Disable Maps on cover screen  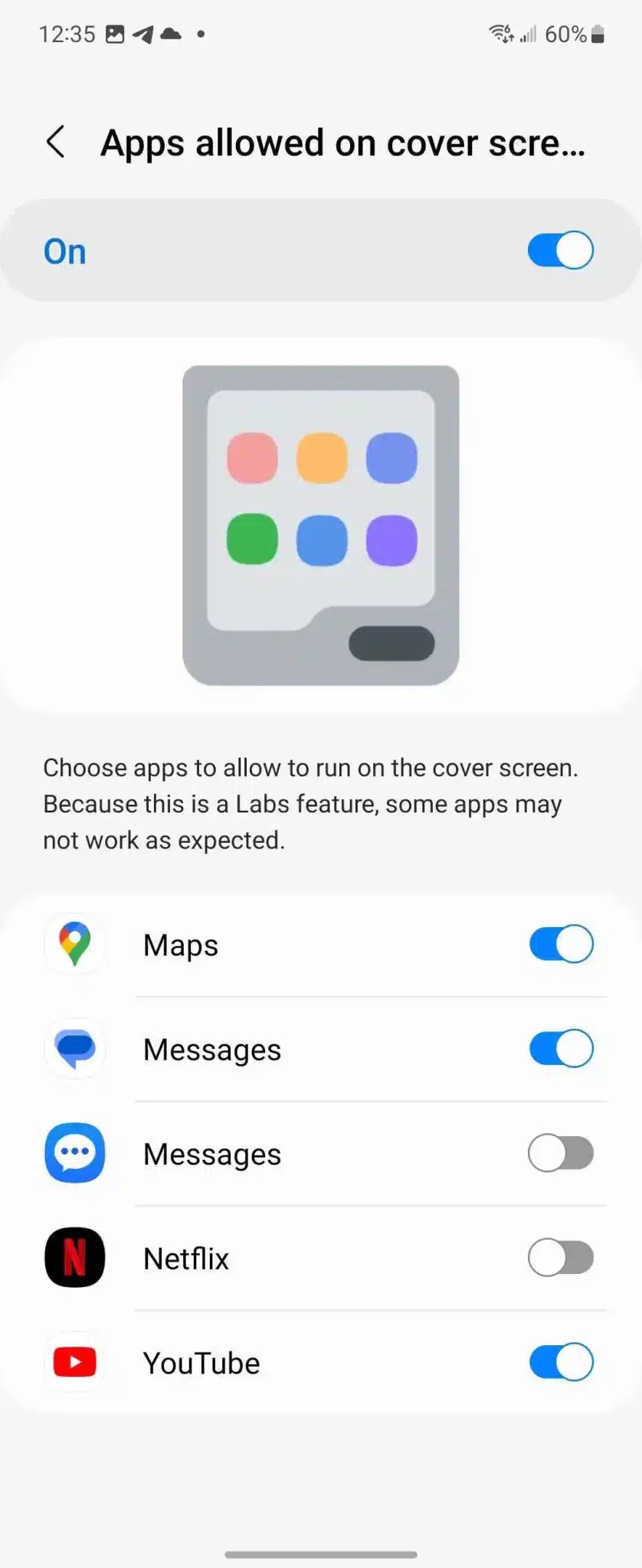tap(560, 944)
